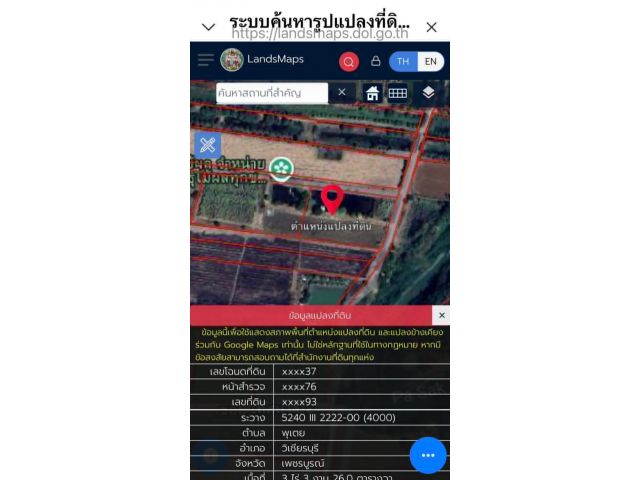Screen dimensions: 640x480
Task: Clear the place search field
Action: (x=342, y=92)
